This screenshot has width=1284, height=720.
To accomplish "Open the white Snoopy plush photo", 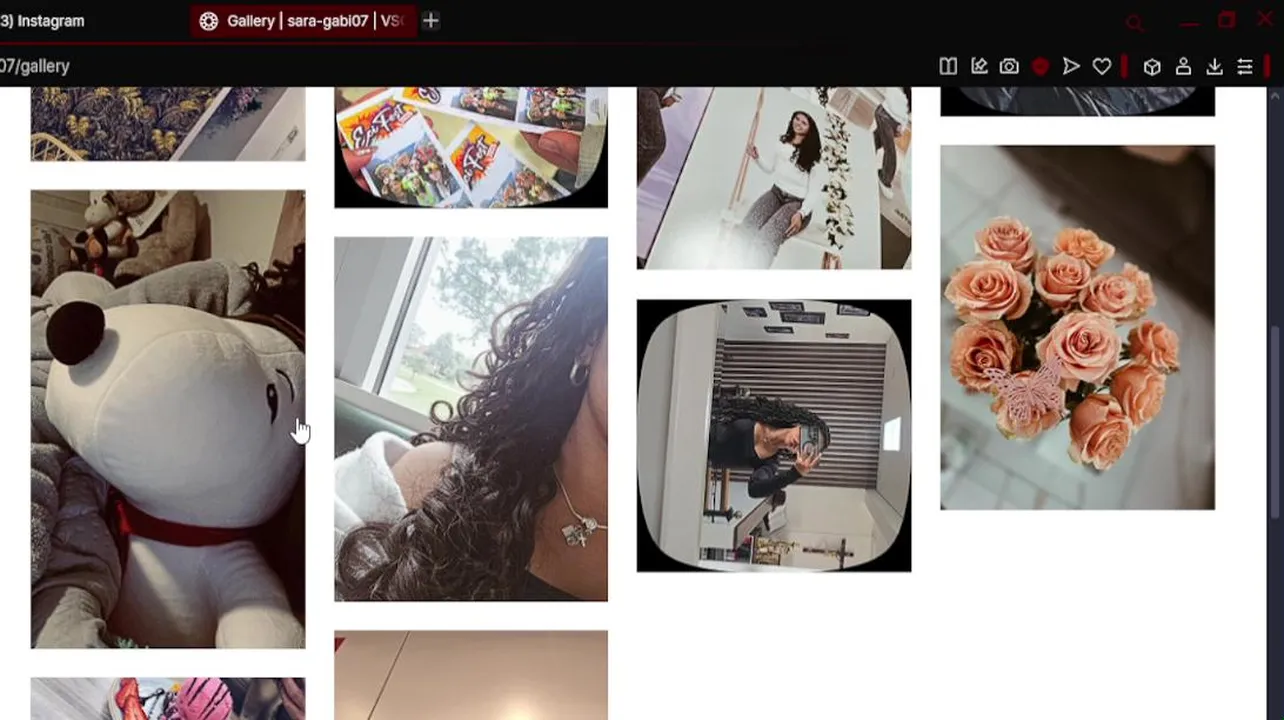I will (168, 419).
